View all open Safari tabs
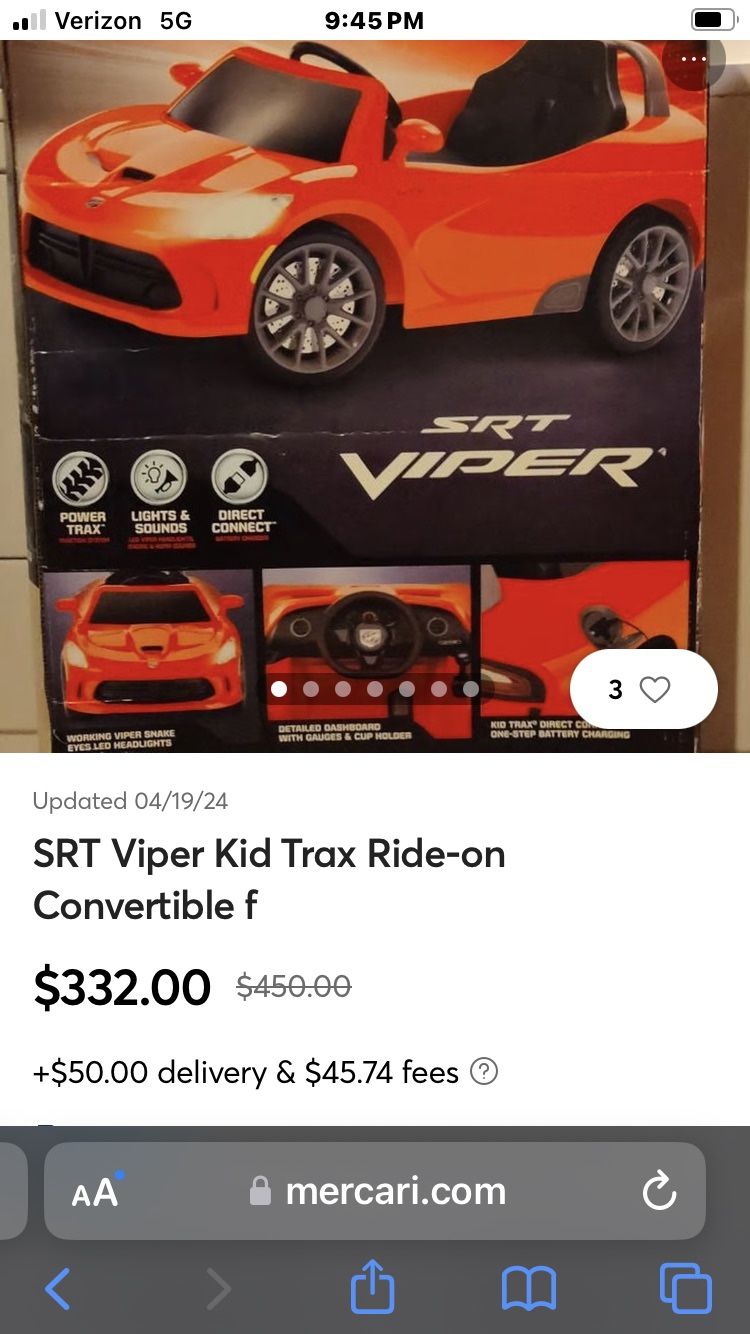The width and height of the screenshot is (750, 1334). click(x=686, y=1289)
